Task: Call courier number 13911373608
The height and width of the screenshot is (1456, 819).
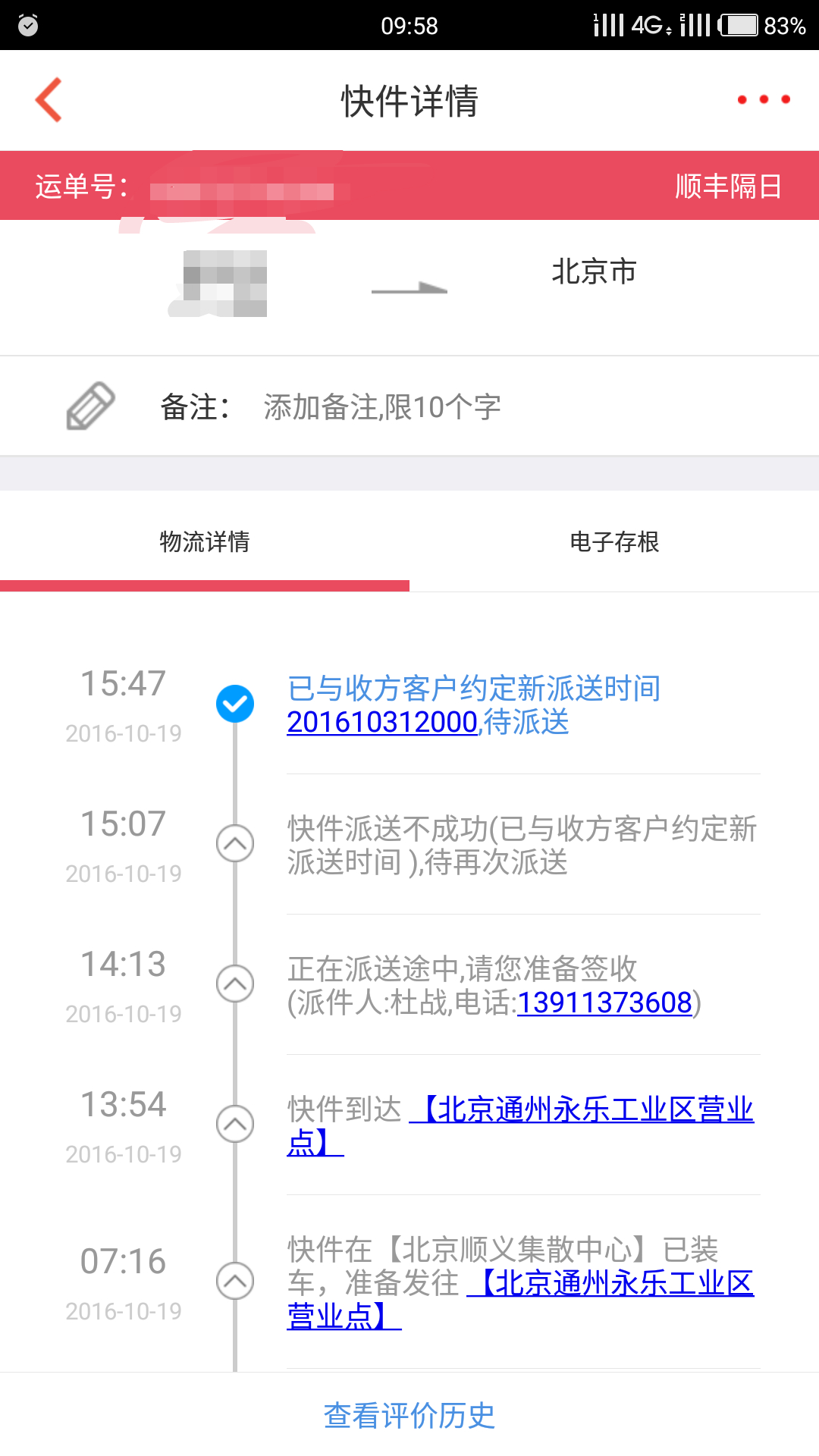Action: (x=605, y=1003)
